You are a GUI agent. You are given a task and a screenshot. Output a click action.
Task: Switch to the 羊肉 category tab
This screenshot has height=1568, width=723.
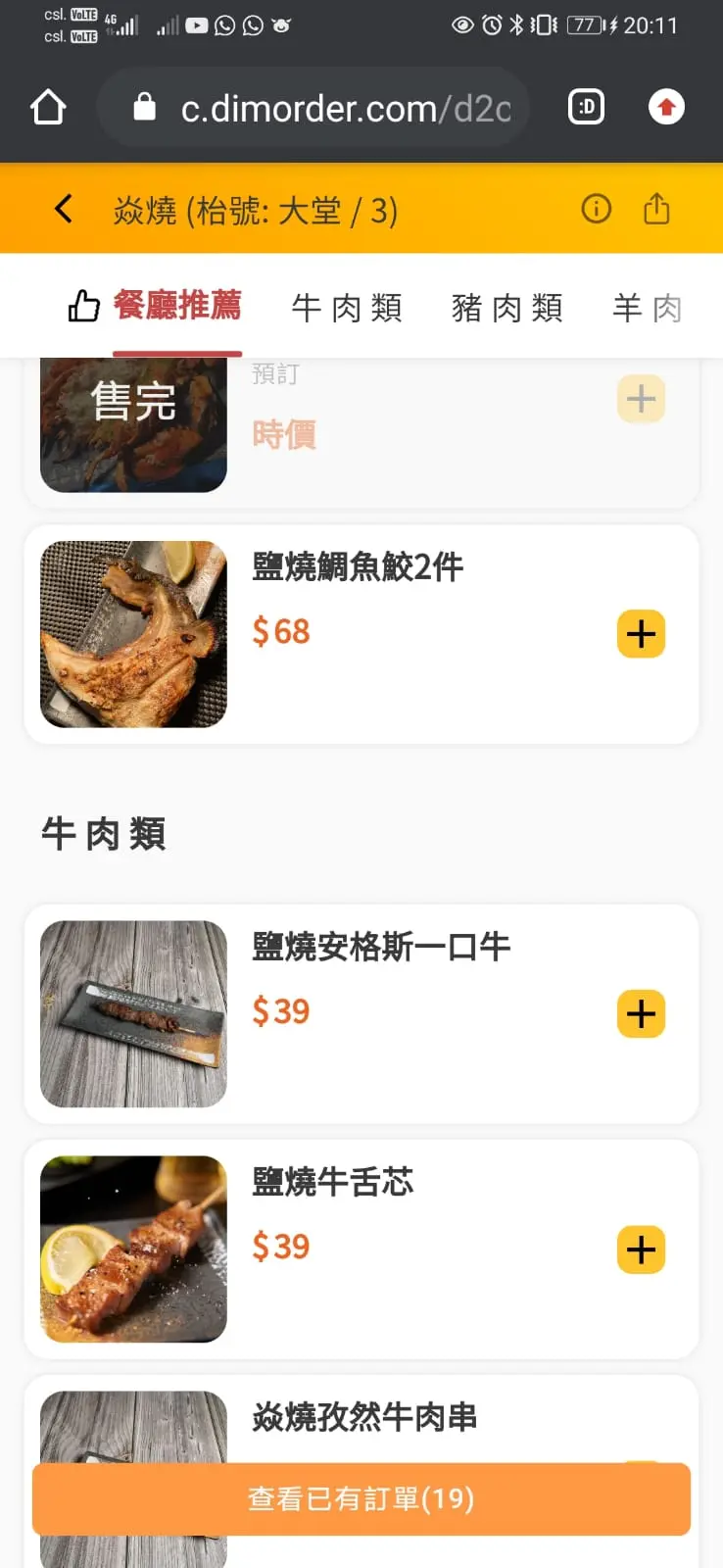(648, 308)
